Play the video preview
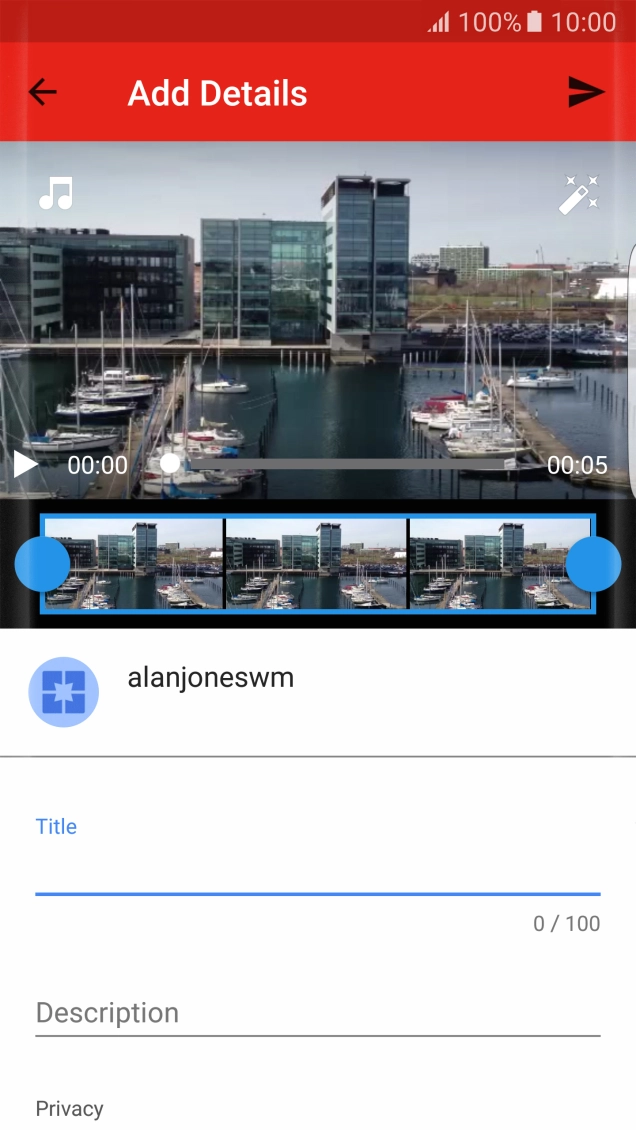The image size is (636, 1130). 26,464
